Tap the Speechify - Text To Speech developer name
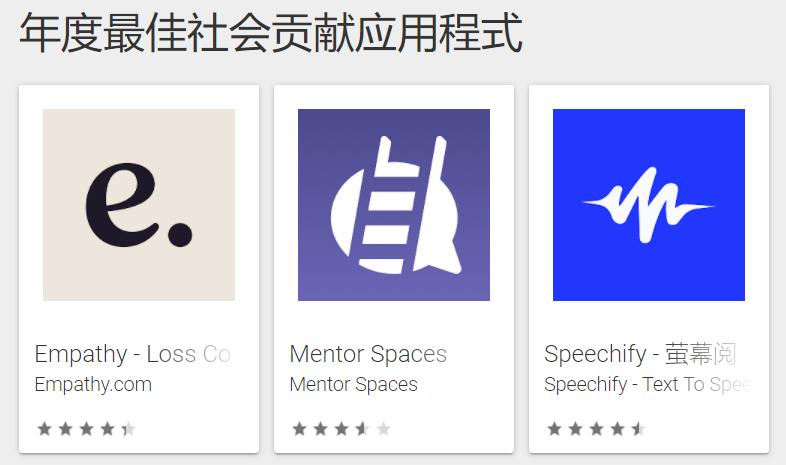Screen dimensions: 786x465 [x=647, y=384]
